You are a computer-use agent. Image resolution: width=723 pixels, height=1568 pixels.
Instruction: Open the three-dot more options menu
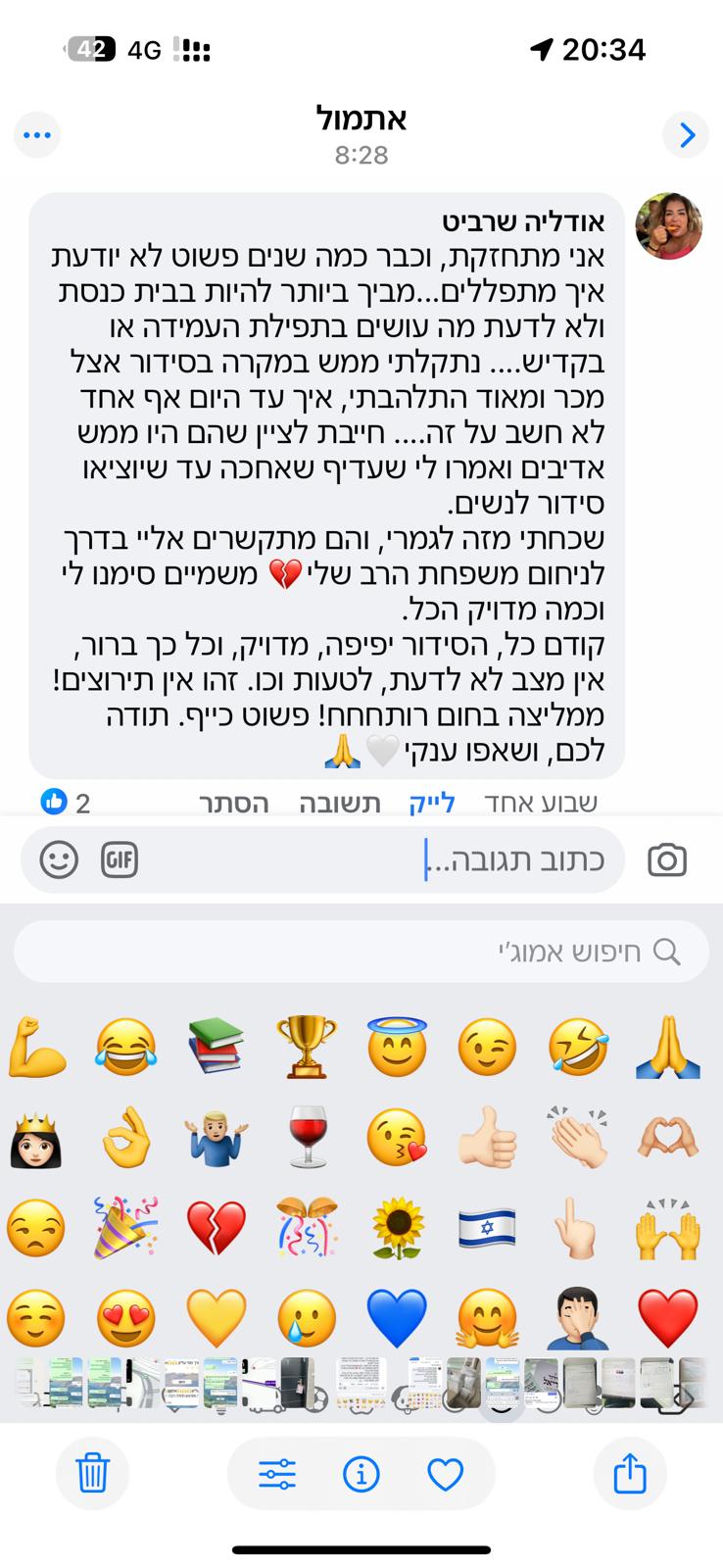pos(37,134)
